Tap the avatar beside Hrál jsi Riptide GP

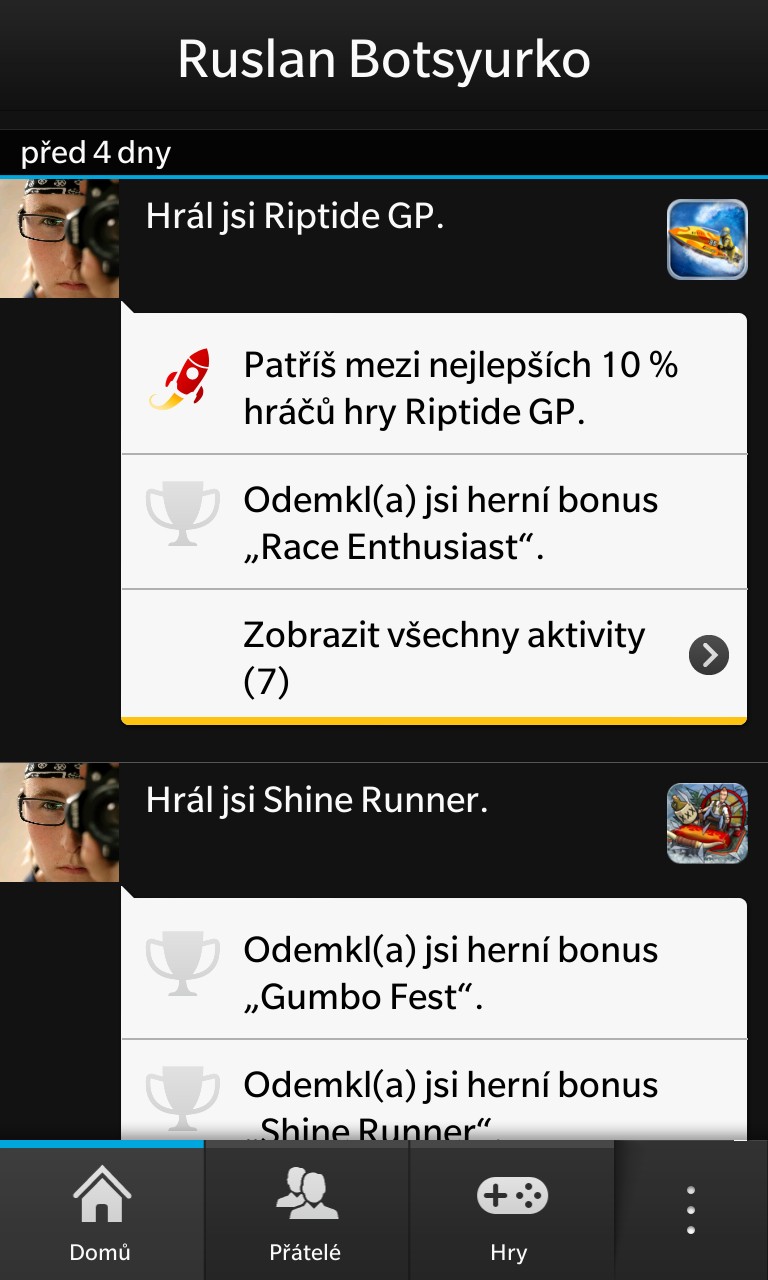coord(59,238)
